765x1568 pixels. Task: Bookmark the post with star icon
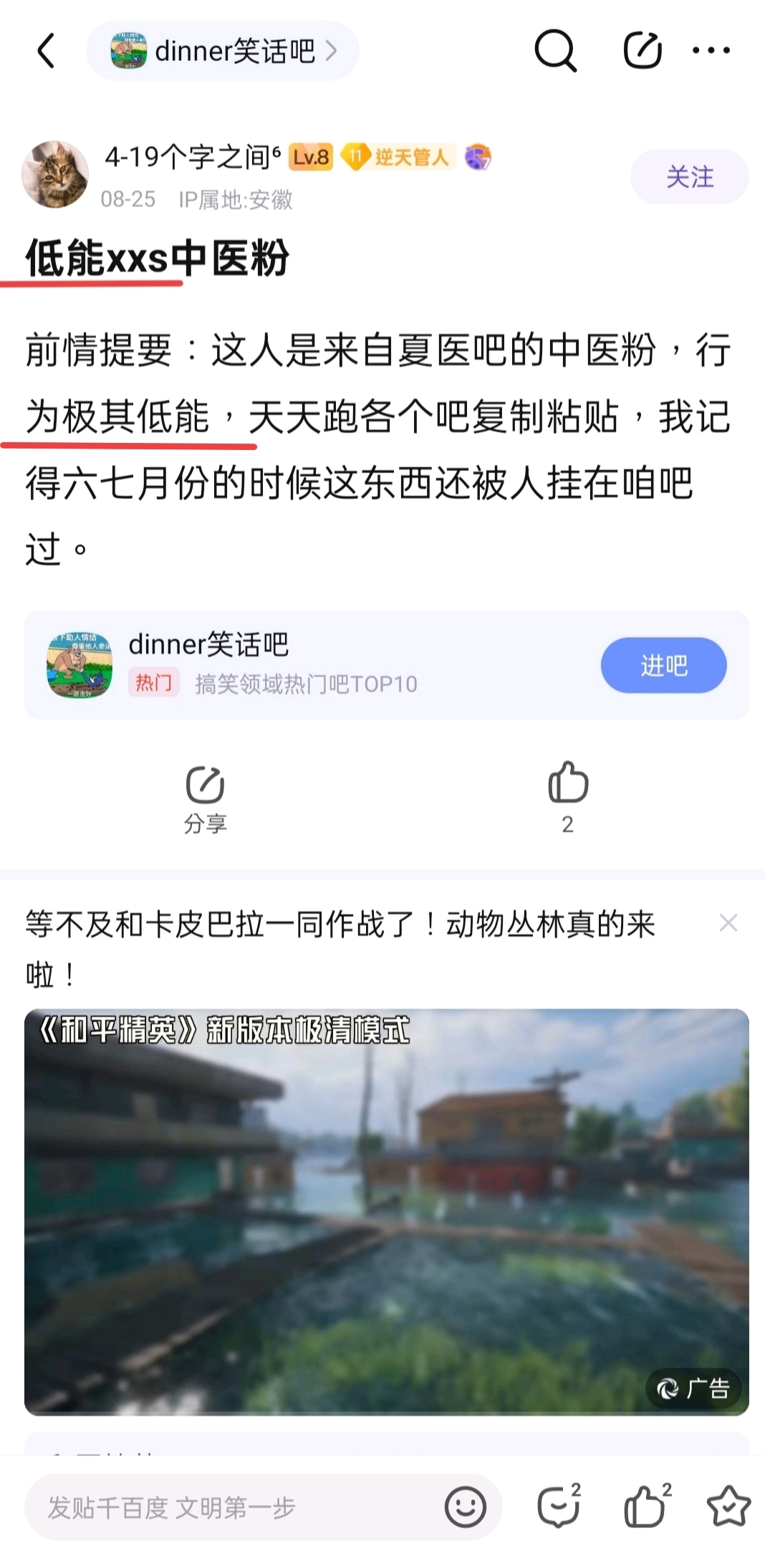728,1506
